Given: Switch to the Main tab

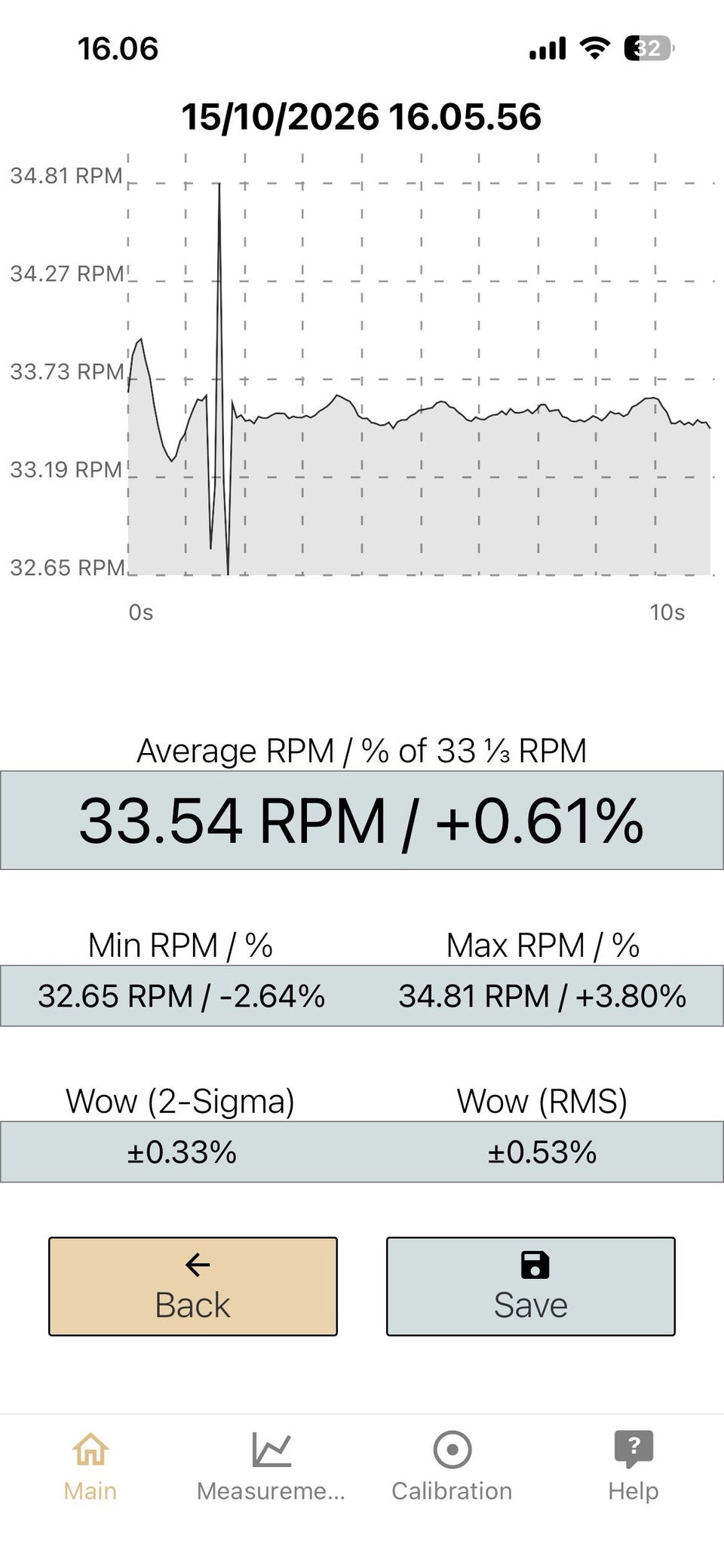Looking at the screenshot, I should click(x=90, y=1467).
